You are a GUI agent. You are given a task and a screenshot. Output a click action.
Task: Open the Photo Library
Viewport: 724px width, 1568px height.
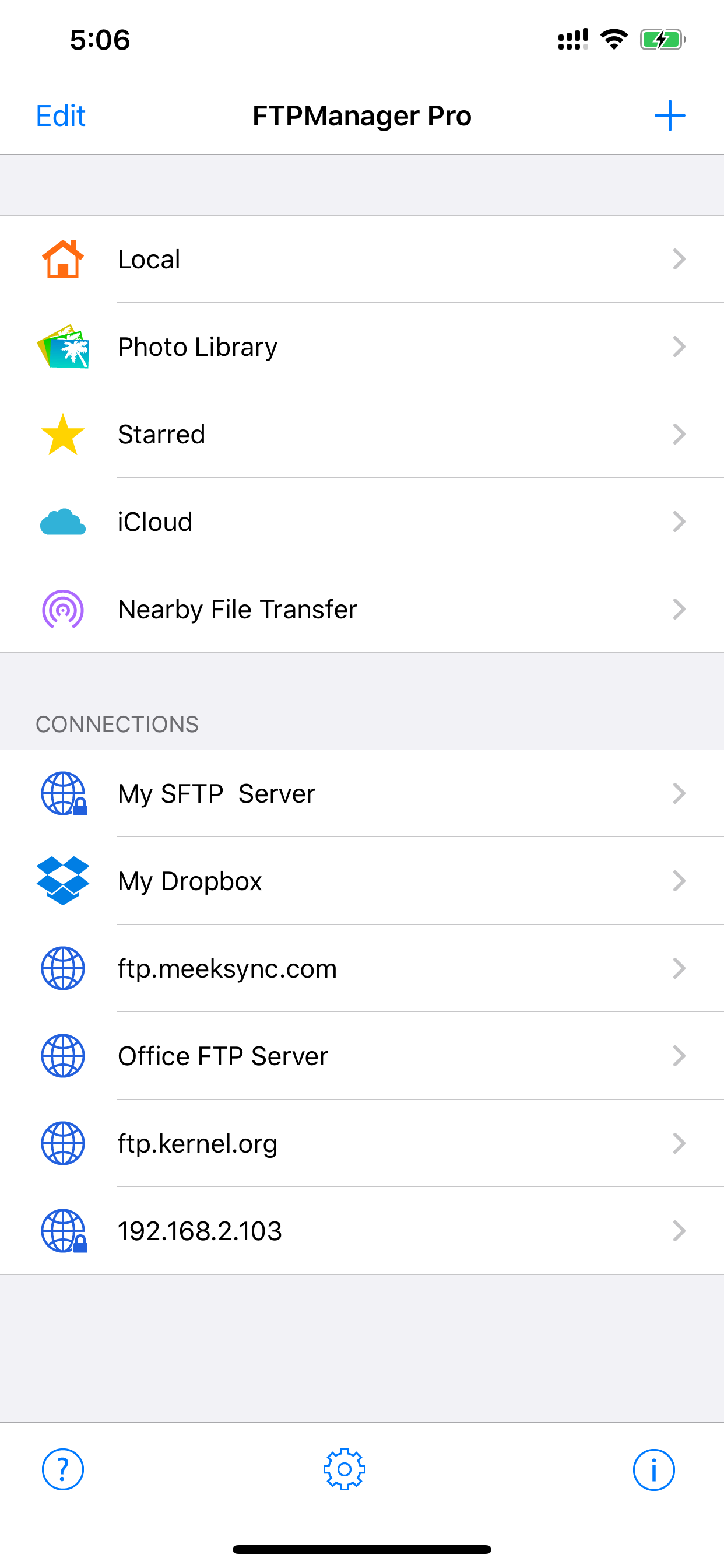(63, 346)
